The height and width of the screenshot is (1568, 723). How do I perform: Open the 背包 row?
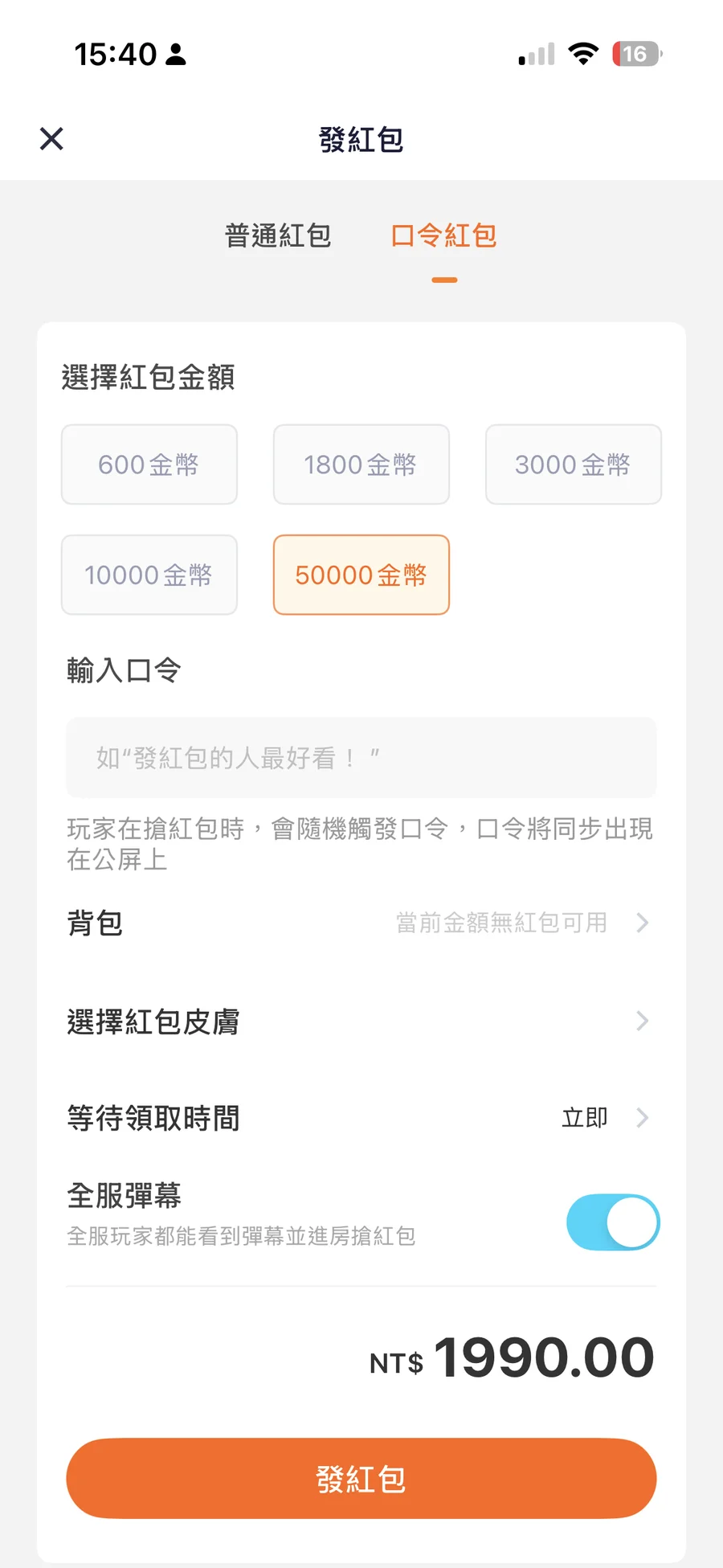point(361,923)
